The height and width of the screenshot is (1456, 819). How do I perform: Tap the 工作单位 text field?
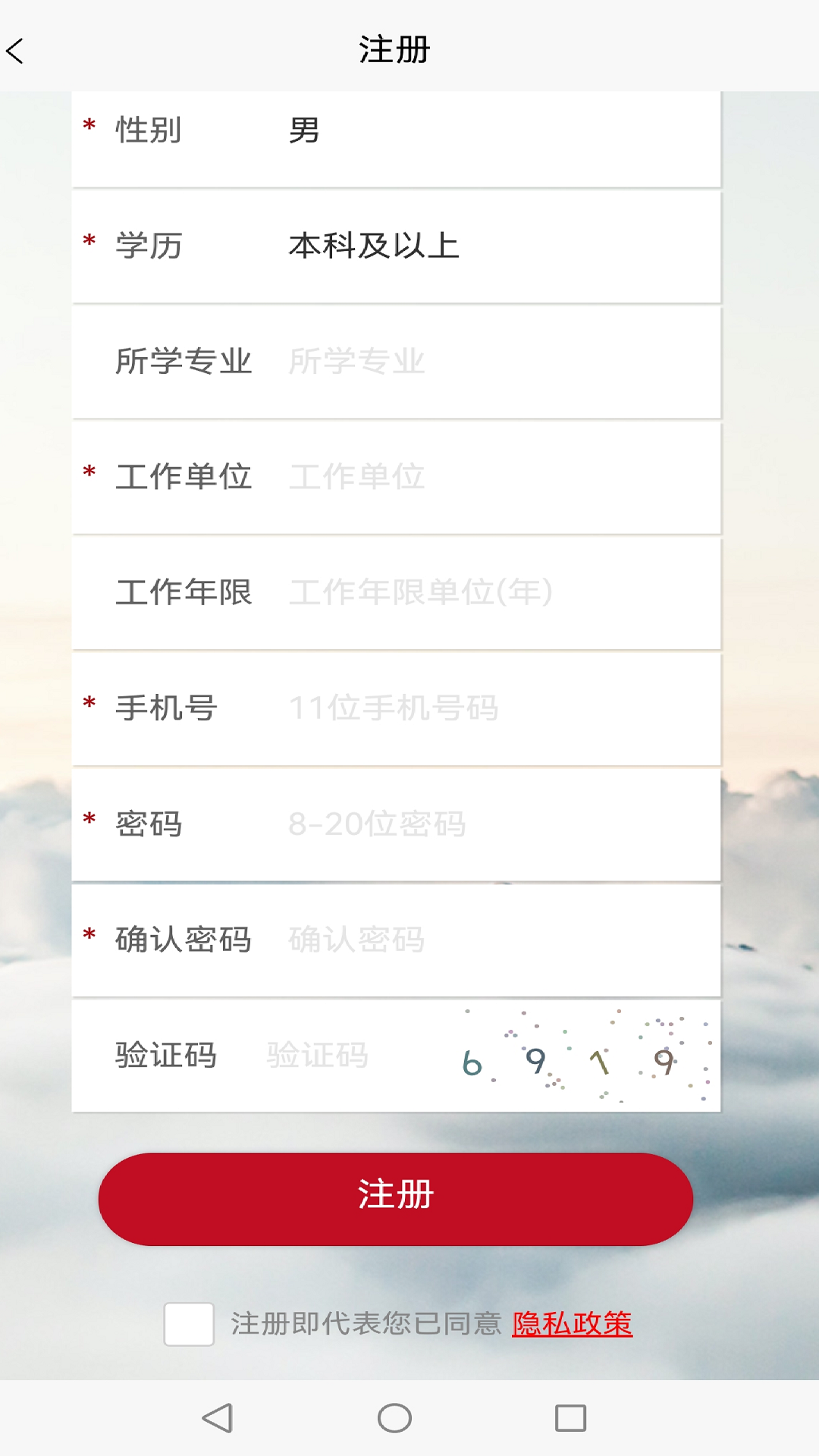coord(485,477)
